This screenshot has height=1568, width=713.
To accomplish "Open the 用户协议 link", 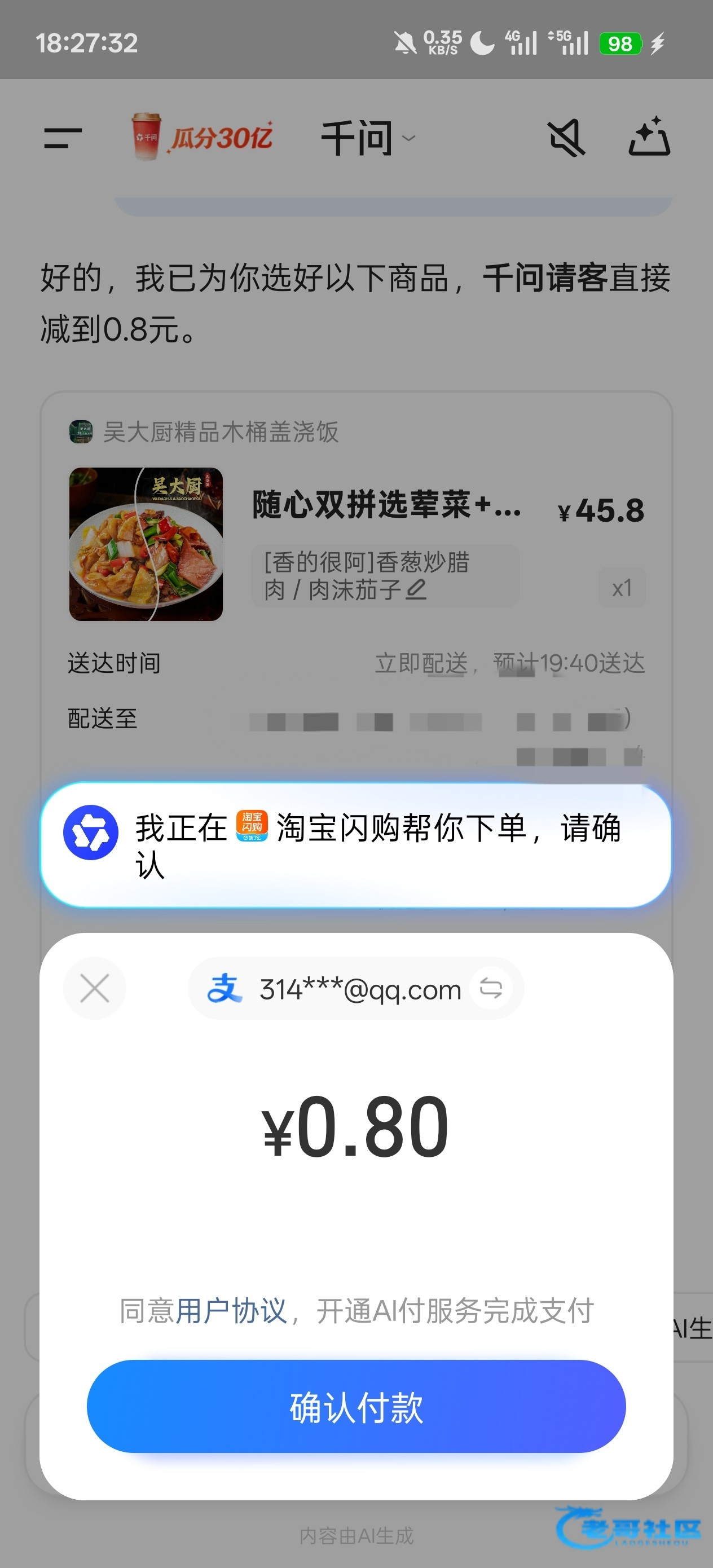I will coord(230,1311).
